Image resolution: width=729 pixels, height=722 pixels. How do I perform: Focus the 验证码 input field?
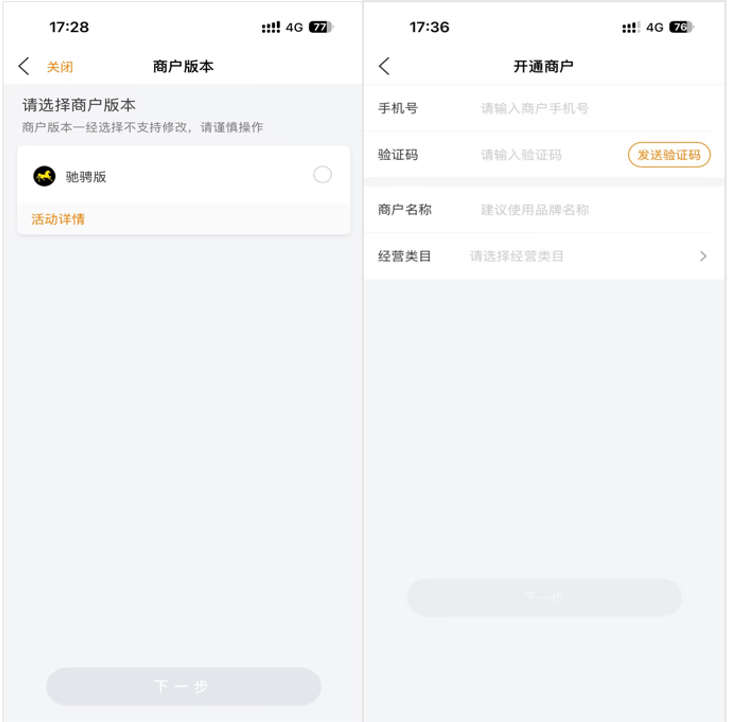click(545, 155)
